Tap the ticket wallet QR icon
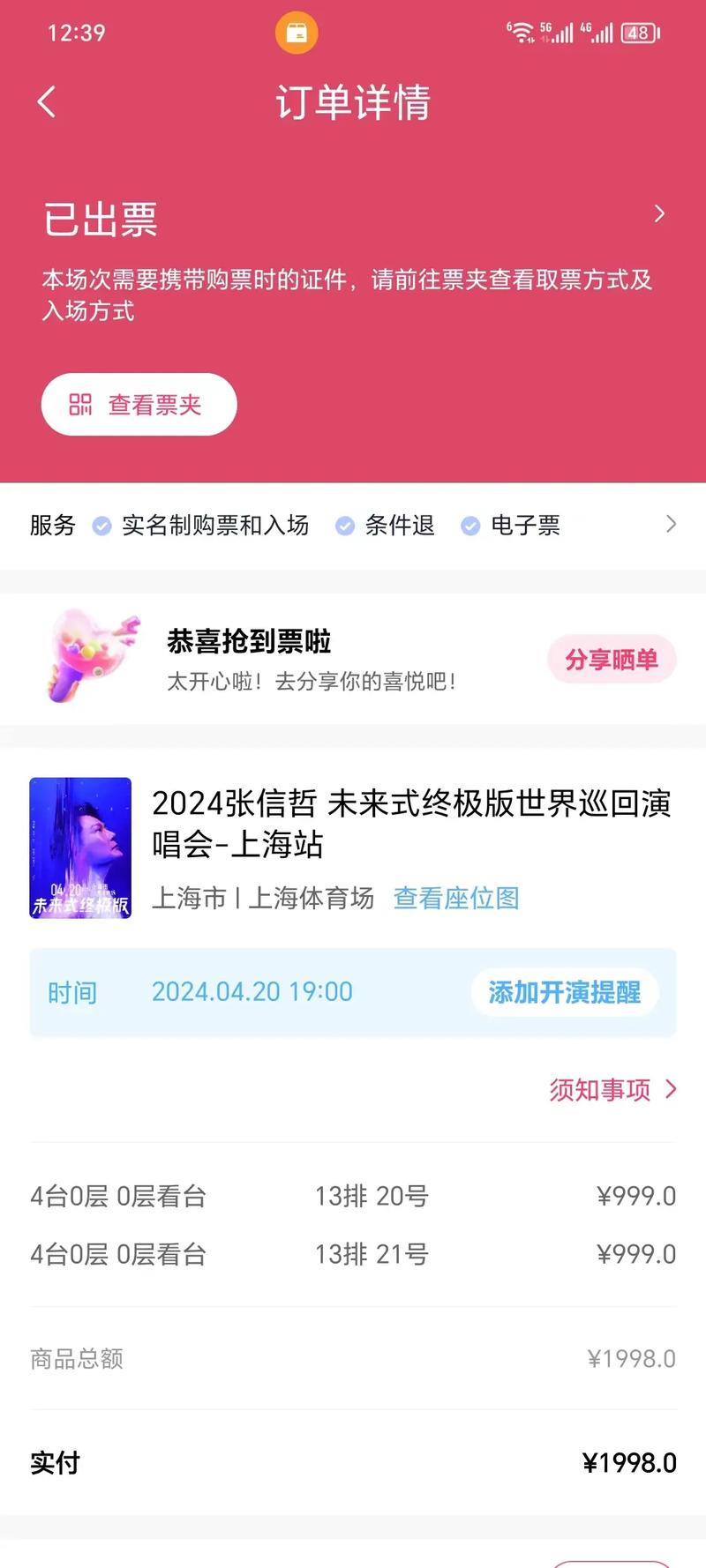Screen dimensions: 706x1568 click(x=79, y=404)
